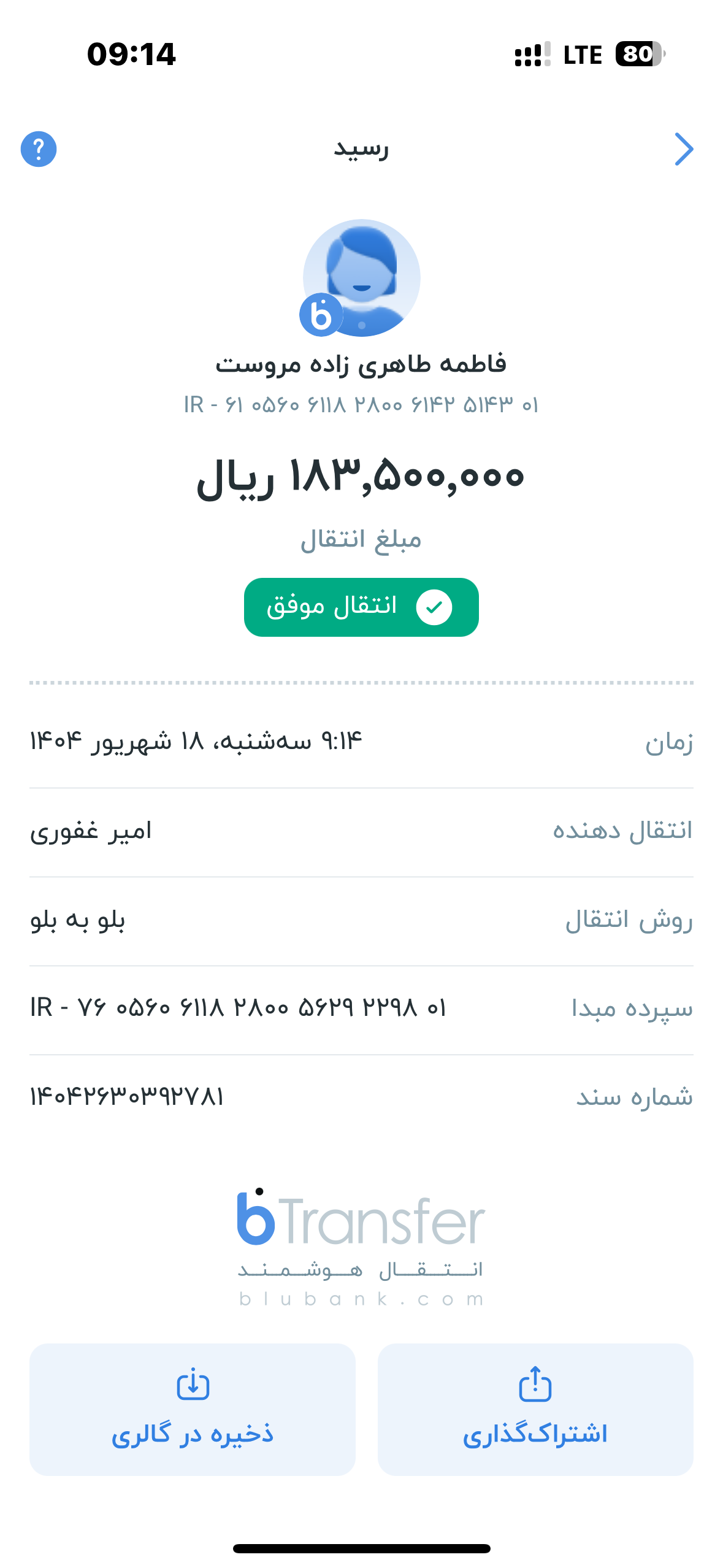Share the transfer receipt (اشتراک‌گذاری)

point(535,1409)
